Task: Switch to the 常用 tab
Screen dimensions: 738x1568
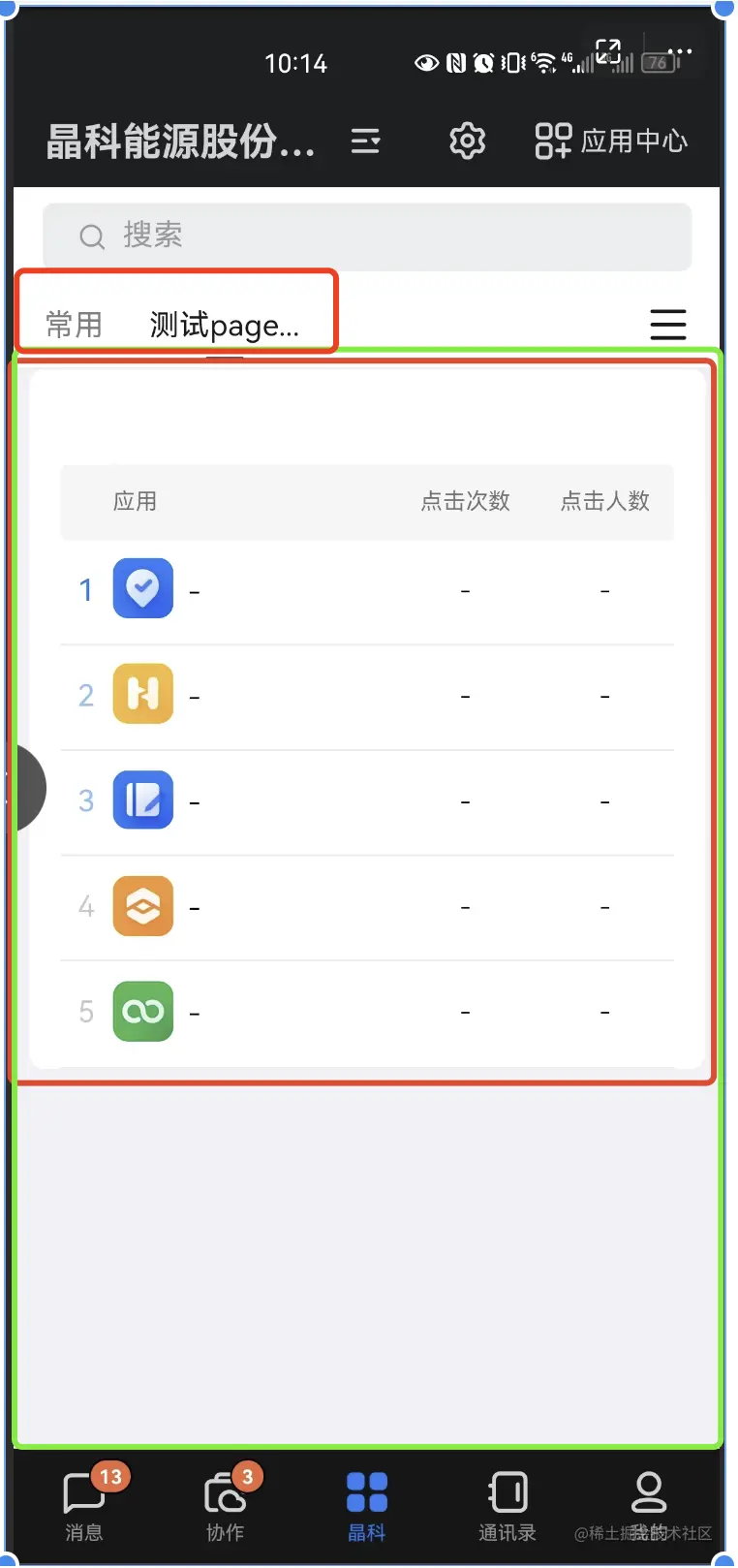Action: click(x=74, y=324)
